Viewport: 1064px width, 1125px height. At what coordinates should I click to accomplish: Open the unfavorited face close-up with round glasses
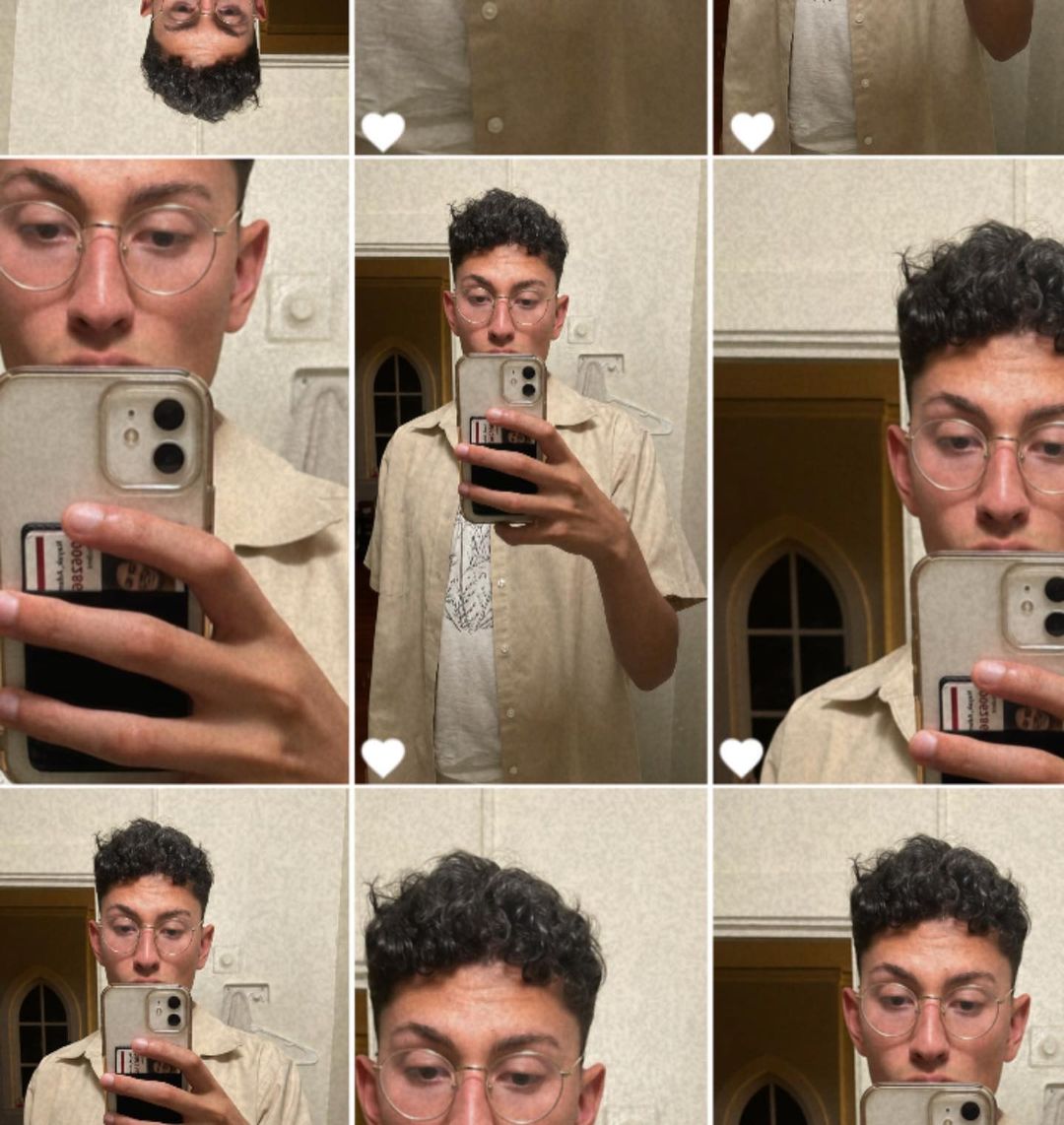coord(889,956)
